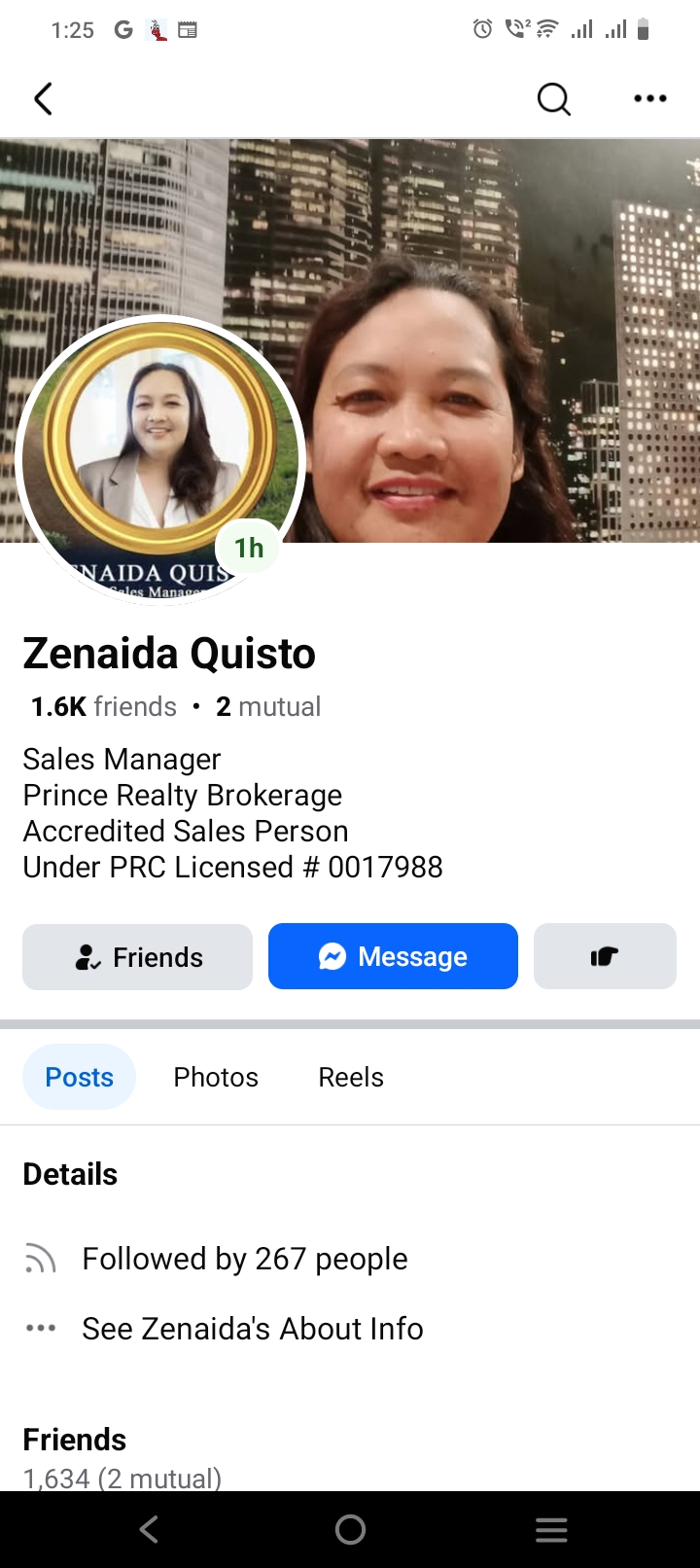The width and height of the screenshot is (700, 1568).
Task: Select the Posts tab
Action: pos(80,1077)
